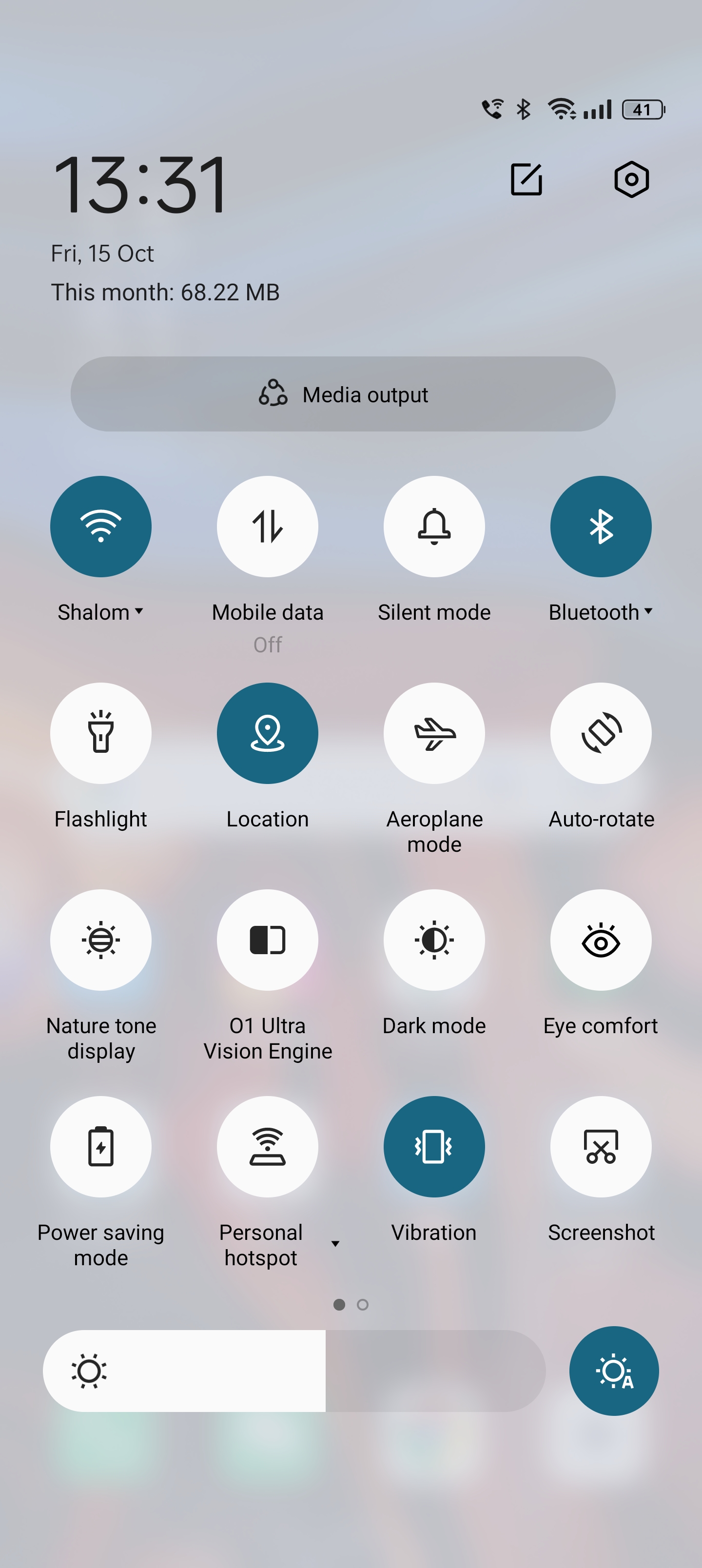Turn on O1 Ultra Vision Engine
Screen dimensions: 702x1568
pyautogui.click(x=267, y=940)
